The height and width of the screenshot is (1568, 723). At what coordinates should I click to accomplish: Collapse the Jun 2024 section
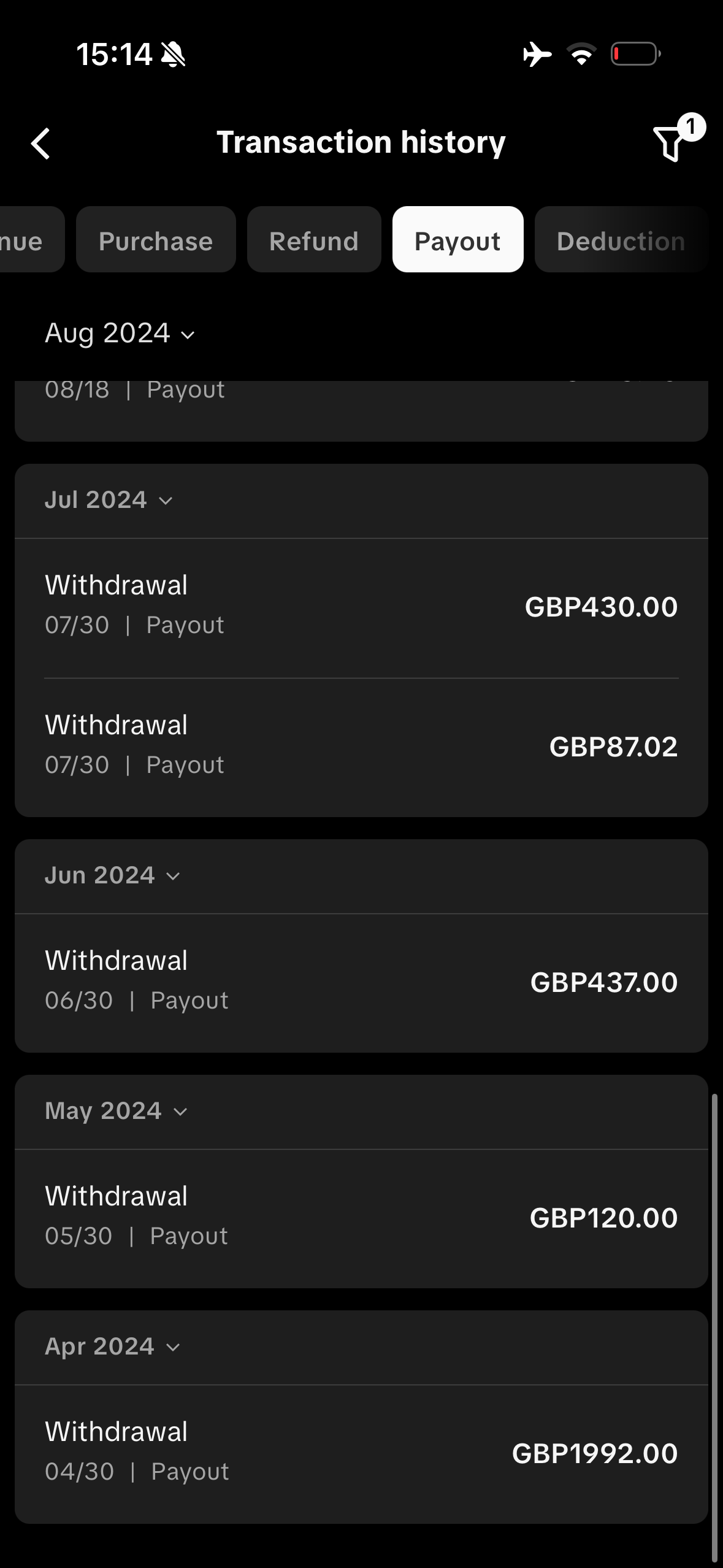[x=112, y=876]
